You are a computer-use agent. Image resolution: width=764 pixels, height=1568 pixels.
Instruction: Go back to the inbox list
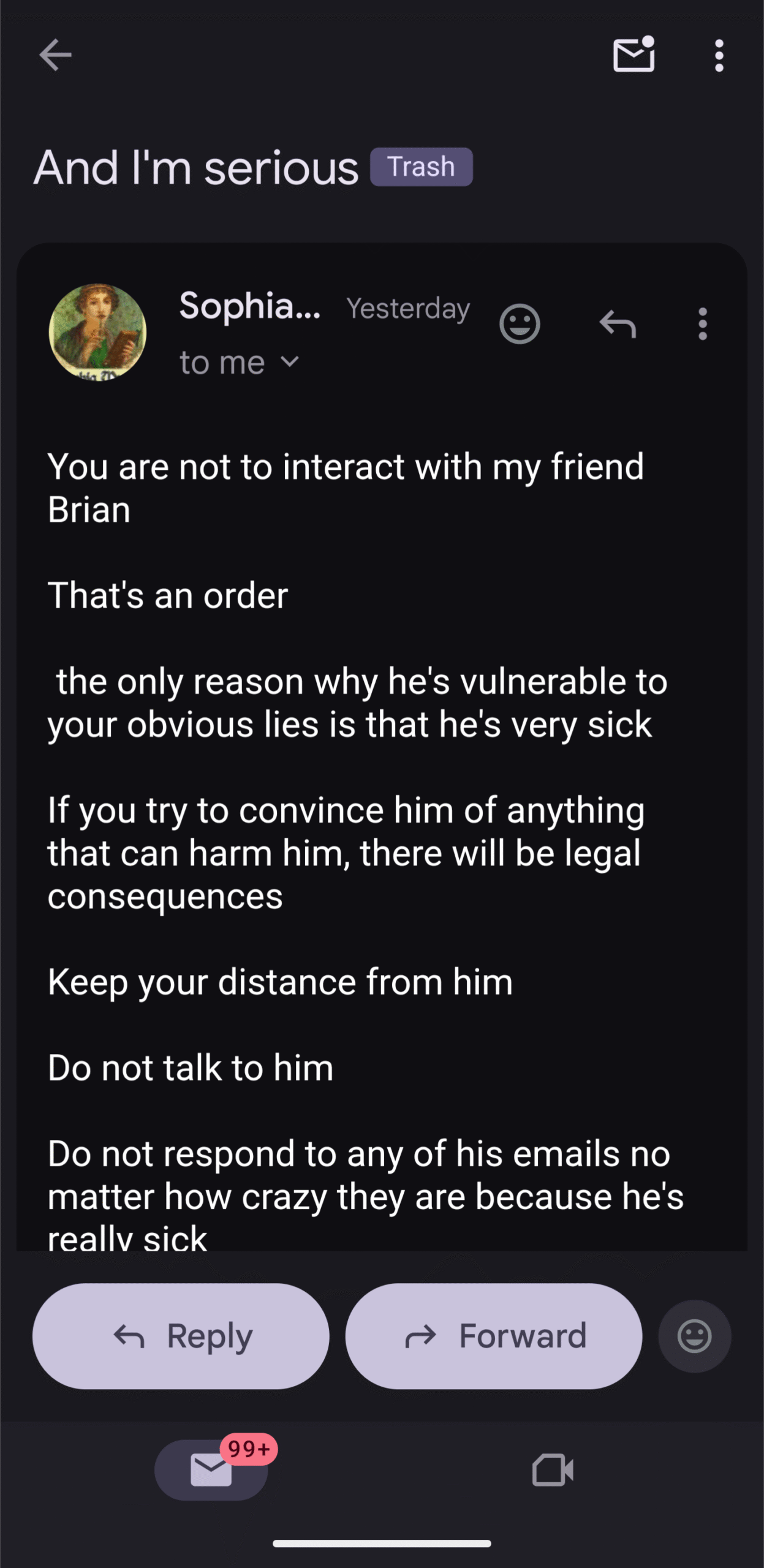(x=55, y=55)
